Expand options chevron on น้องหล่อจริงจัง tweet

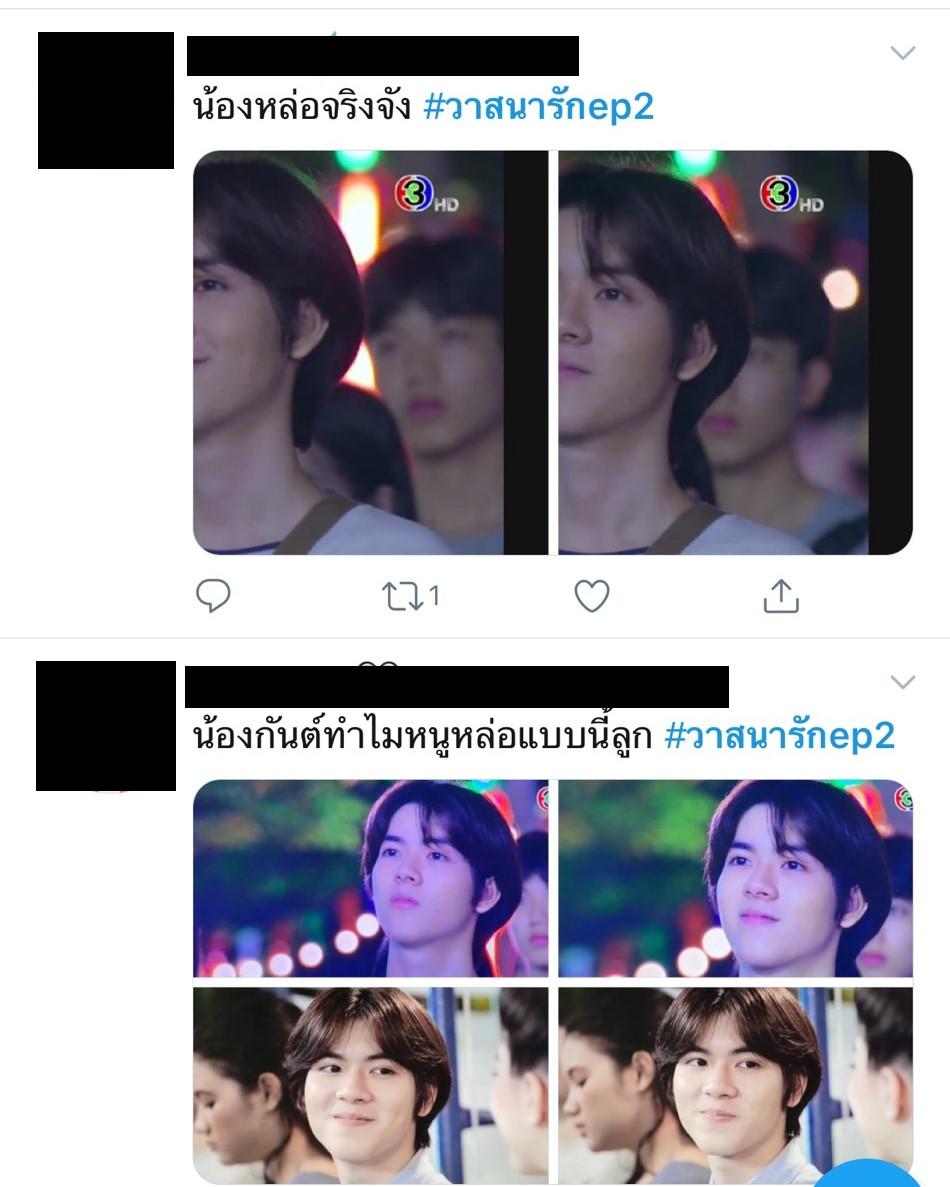902,54
